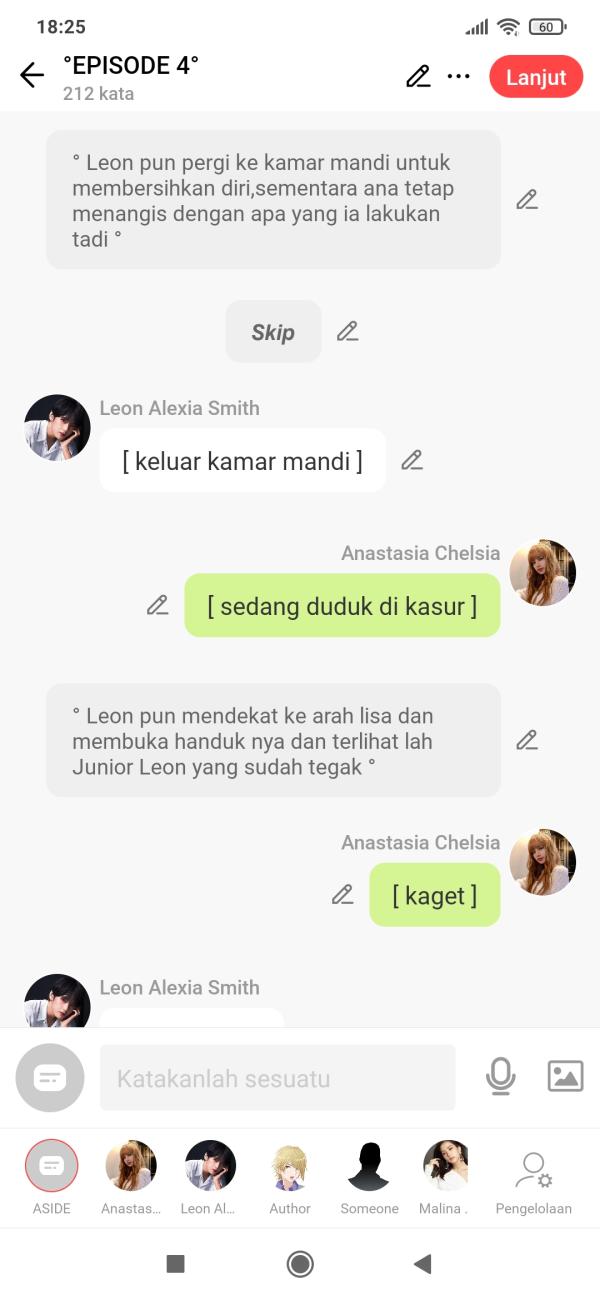Edit the episode title with the pencil

tap(418, 77)
